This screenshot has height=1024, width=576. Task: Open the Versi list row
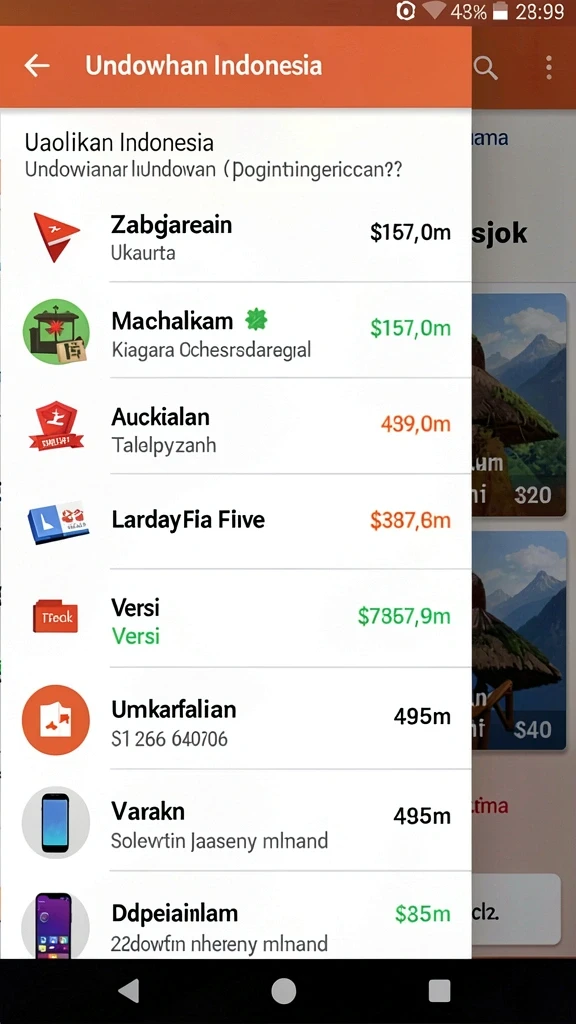pyautogui.click(x=236, y=618)
